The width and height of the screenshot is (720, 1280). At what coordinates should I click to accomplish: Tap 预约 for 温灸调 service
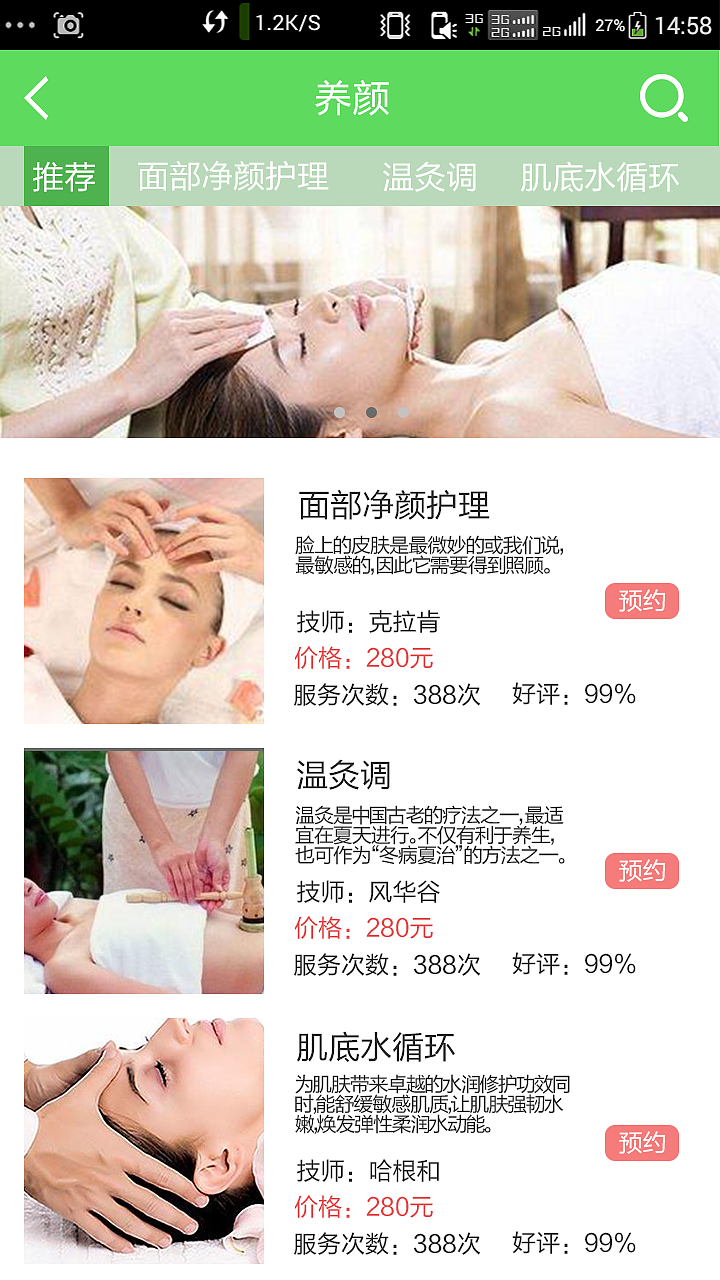pos(641,871)
